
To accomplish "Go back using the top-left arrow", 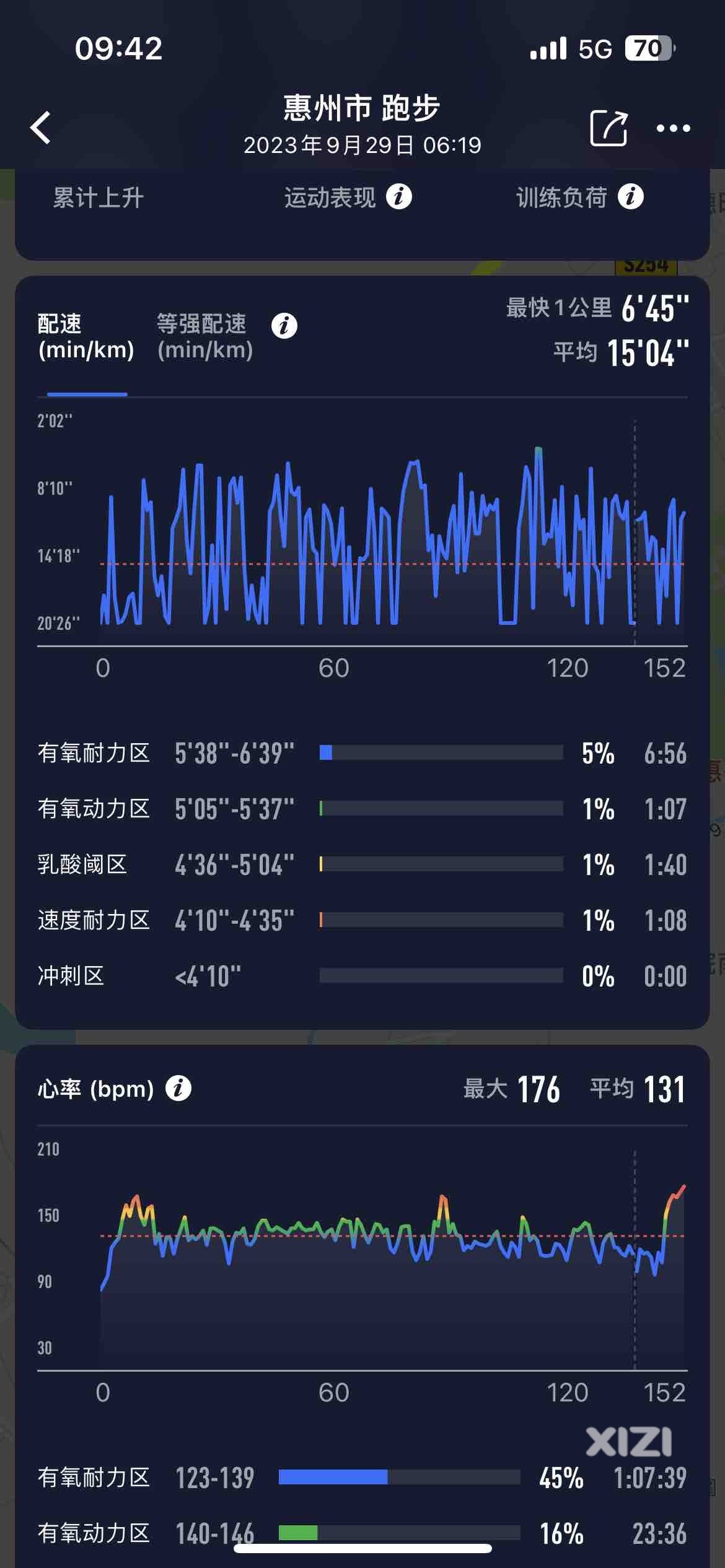I will point(41,128).
